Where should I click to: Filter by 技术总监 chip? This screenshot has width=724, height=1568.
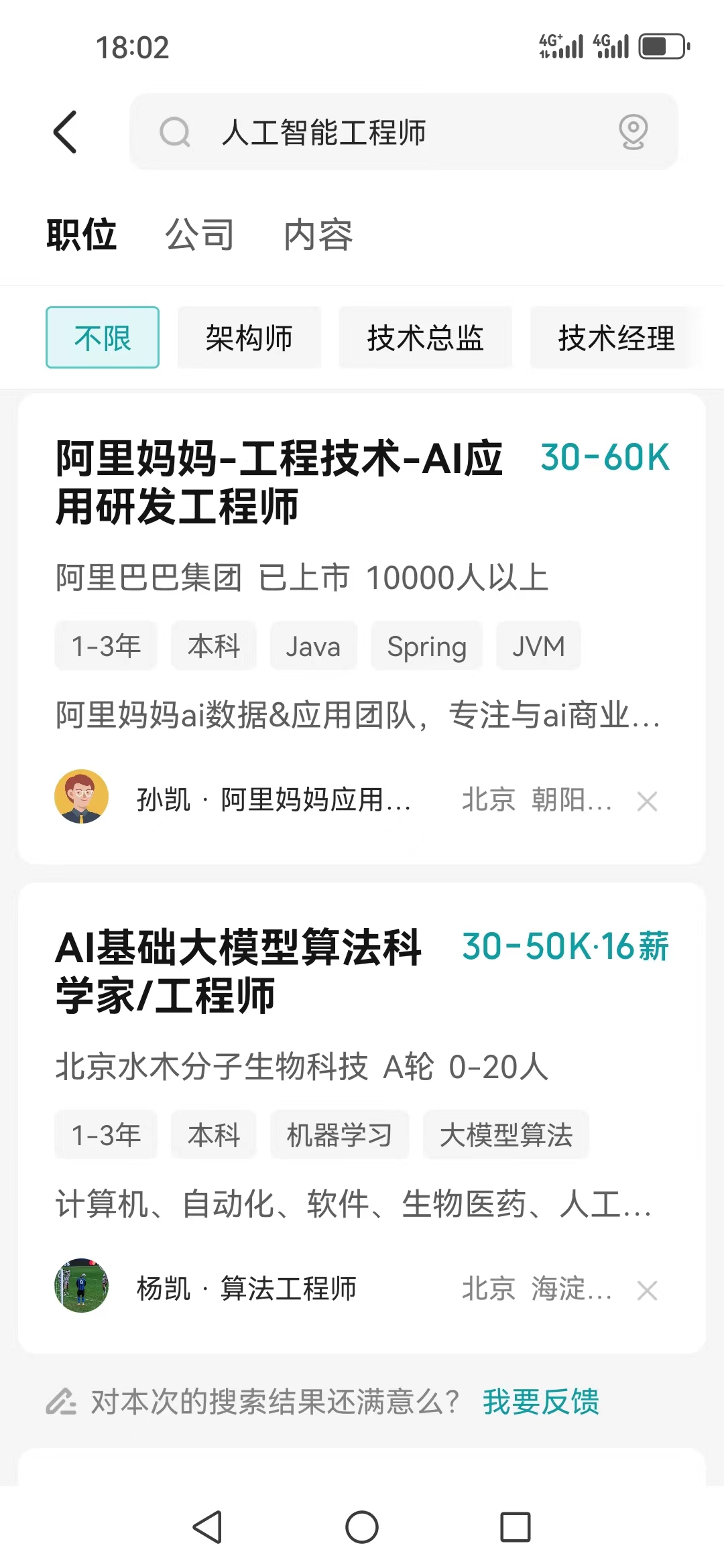tap(425, 338)
